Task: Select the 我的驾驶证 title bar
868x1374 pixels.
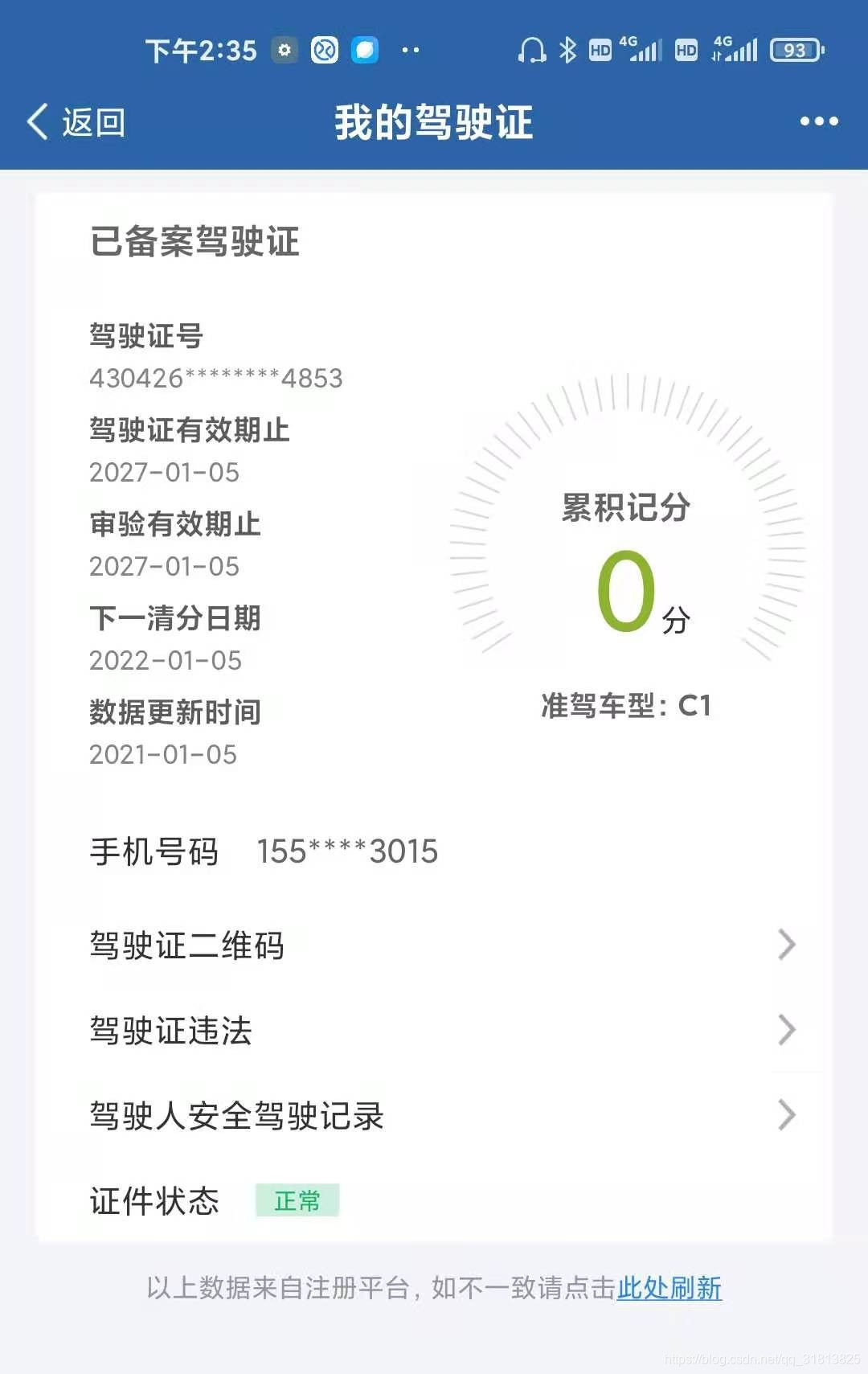Action: [x=434, y=122]
